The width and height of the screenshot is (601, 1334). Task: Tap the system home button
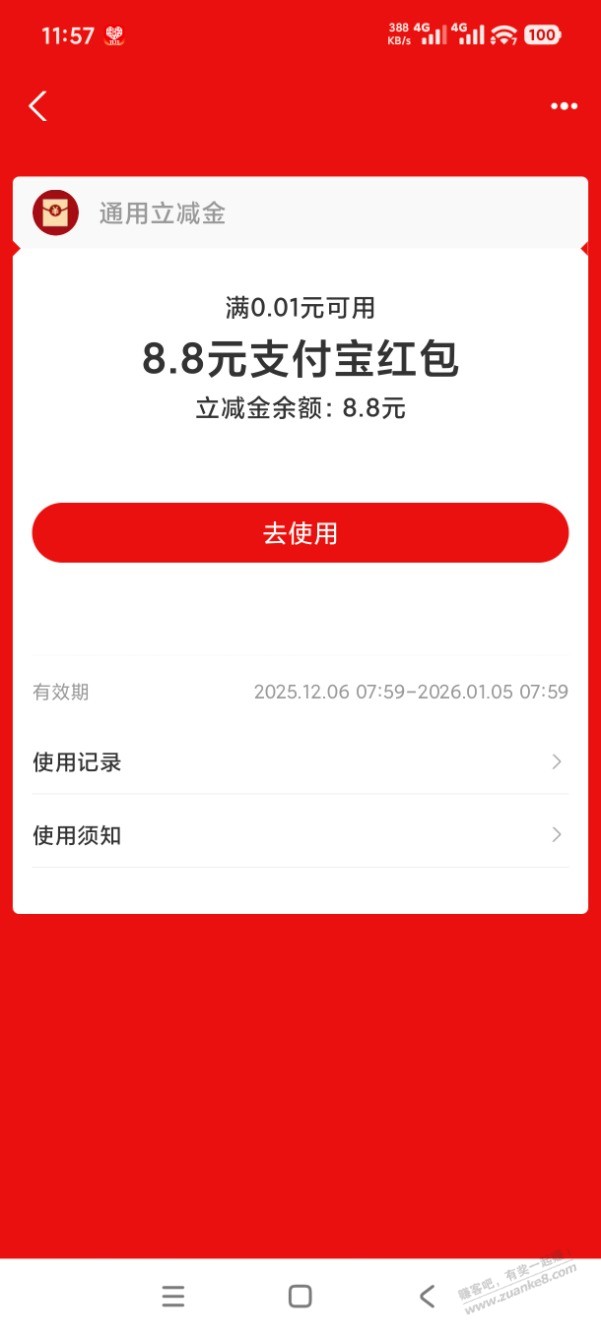[300, 1297]
